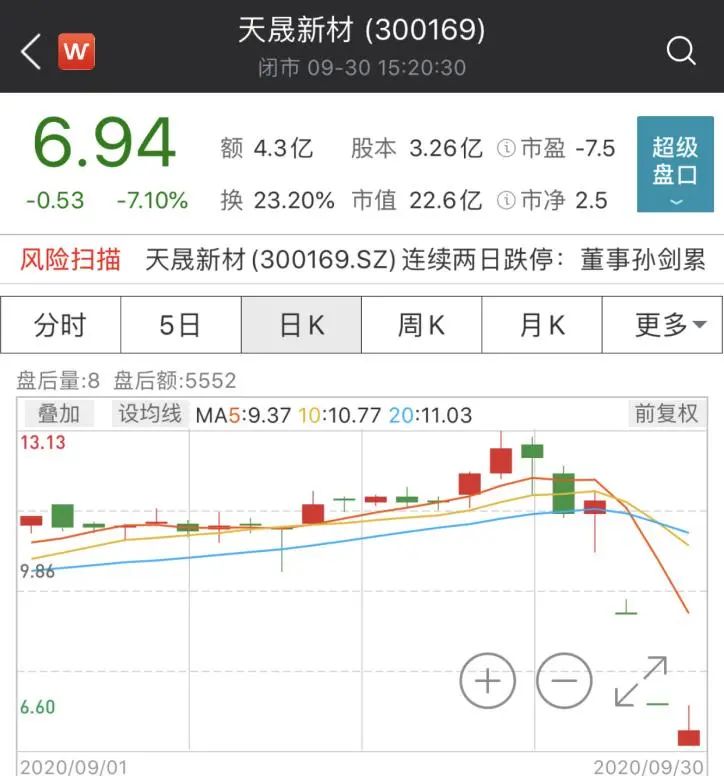Switch to the 分时 chart tab
The image size is (724, 776).
(60, 325)
